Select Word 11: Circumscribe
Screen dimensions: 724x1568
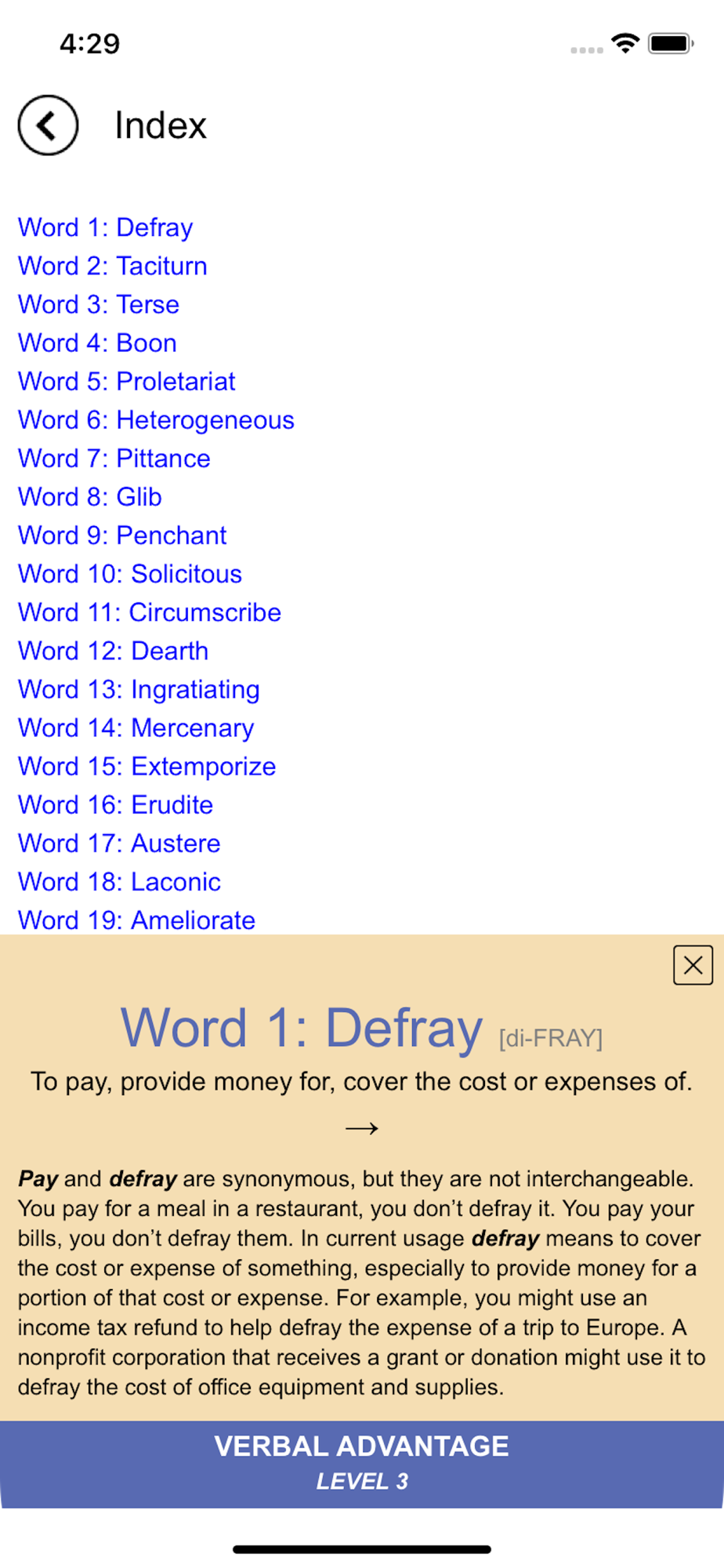[150, 612]
